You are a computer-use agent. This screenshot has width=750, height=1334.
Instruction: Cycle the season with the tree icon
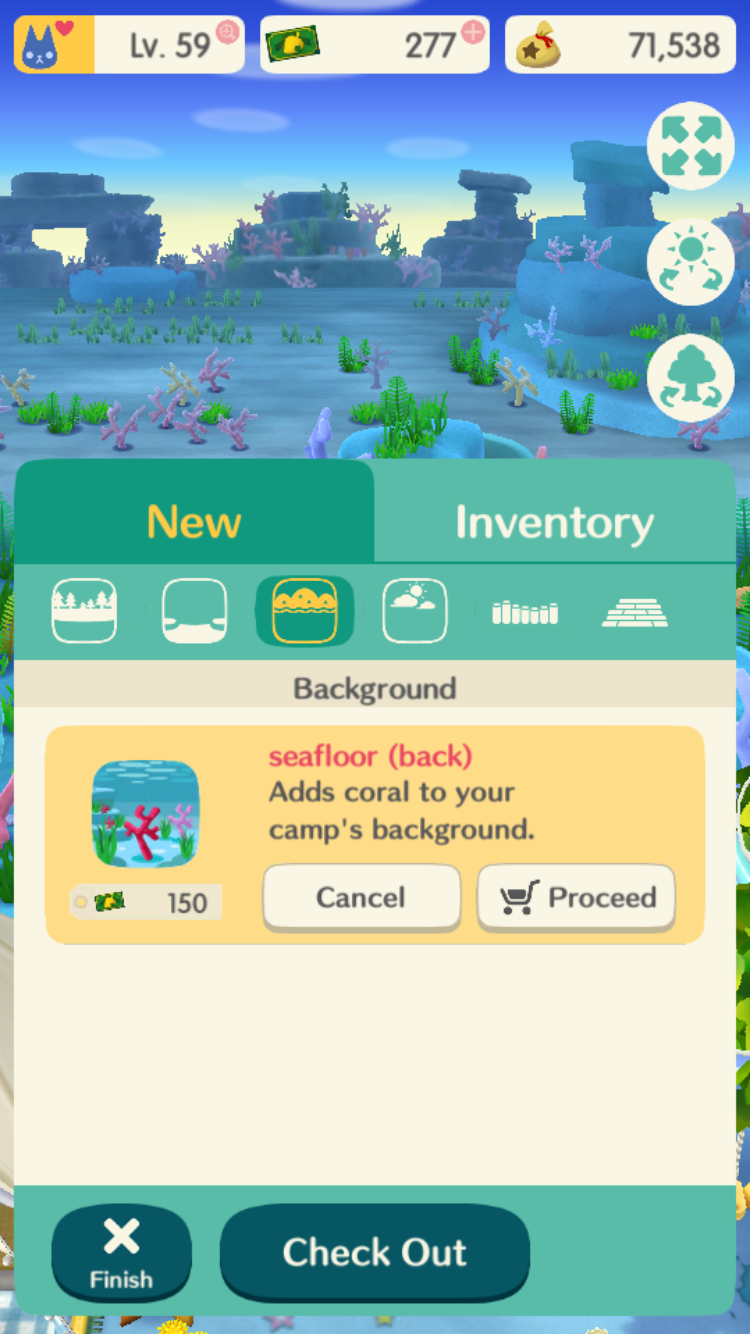[x=690, y=380]
